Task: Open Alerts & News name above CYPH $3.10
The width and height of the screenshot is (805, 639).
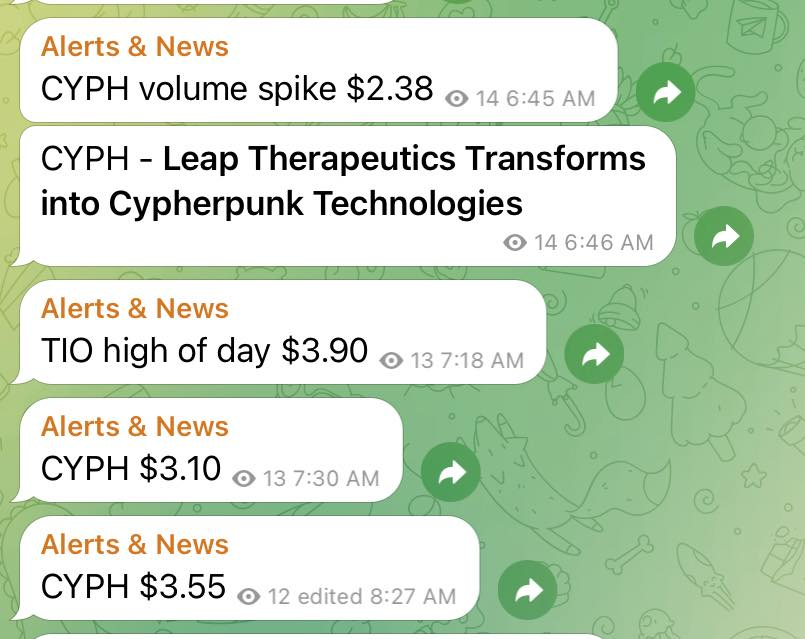Action: [x=135, y=427]
